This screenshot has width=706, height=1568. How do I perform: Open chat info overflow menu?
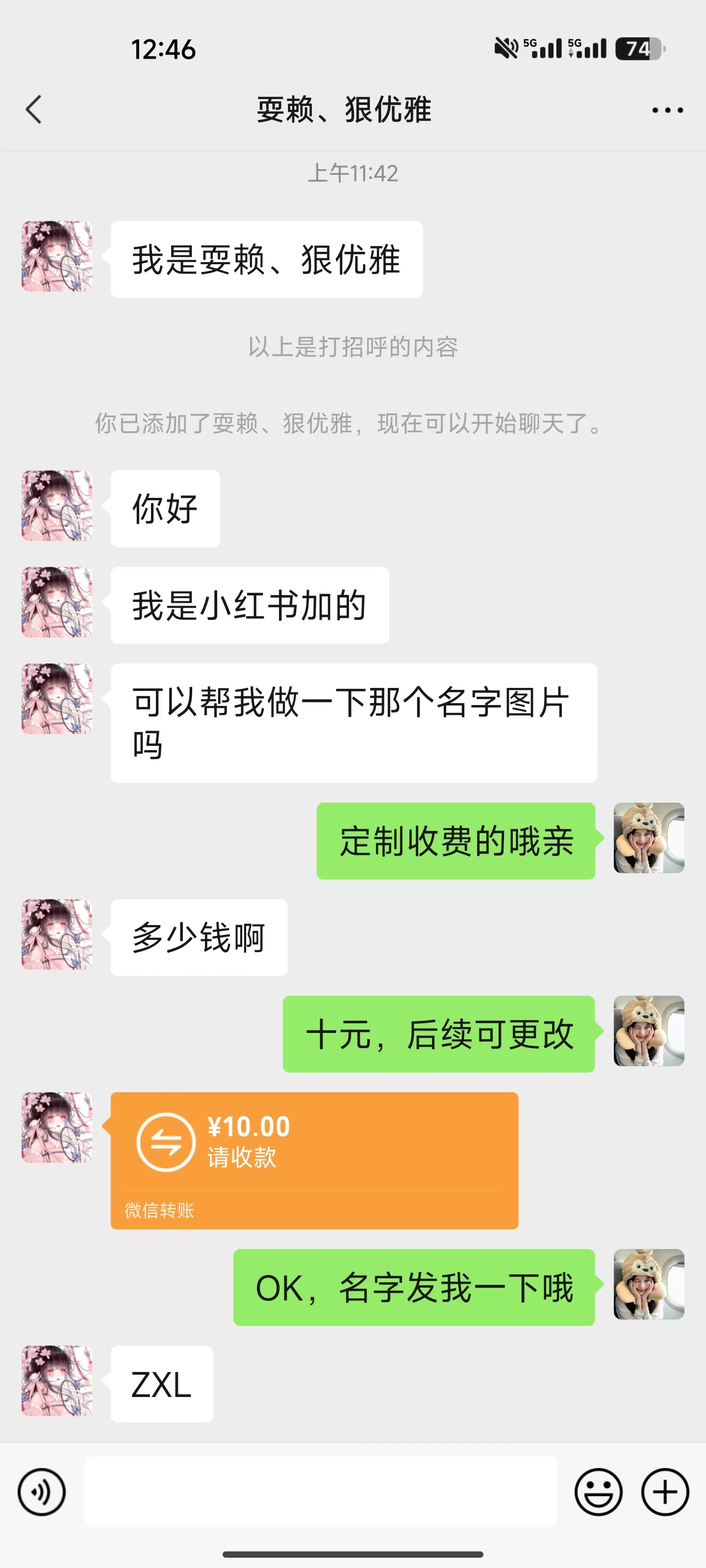click(667, 110)
